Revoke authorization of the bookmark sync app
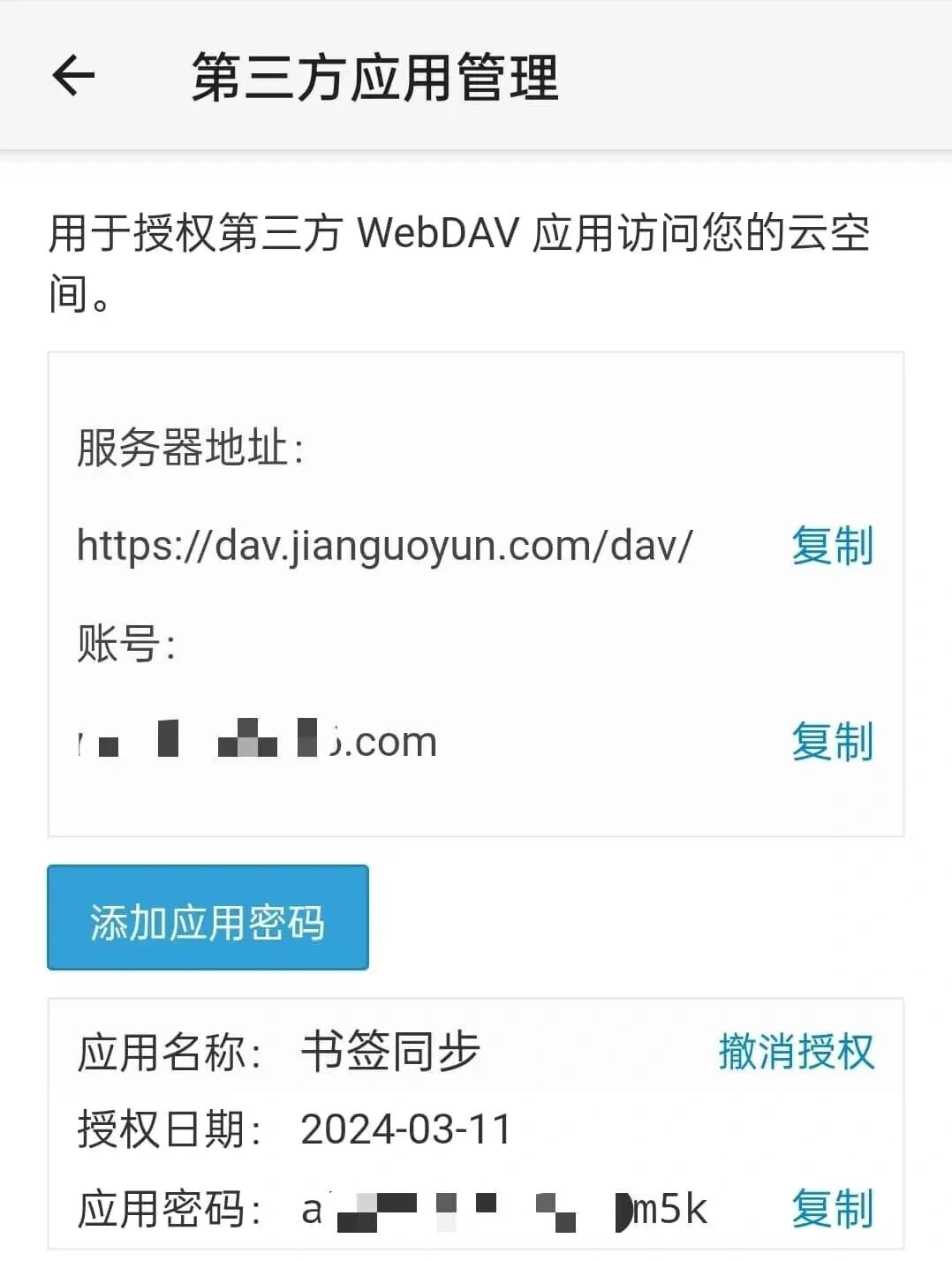952x1261 pixels. point(796,1052)
